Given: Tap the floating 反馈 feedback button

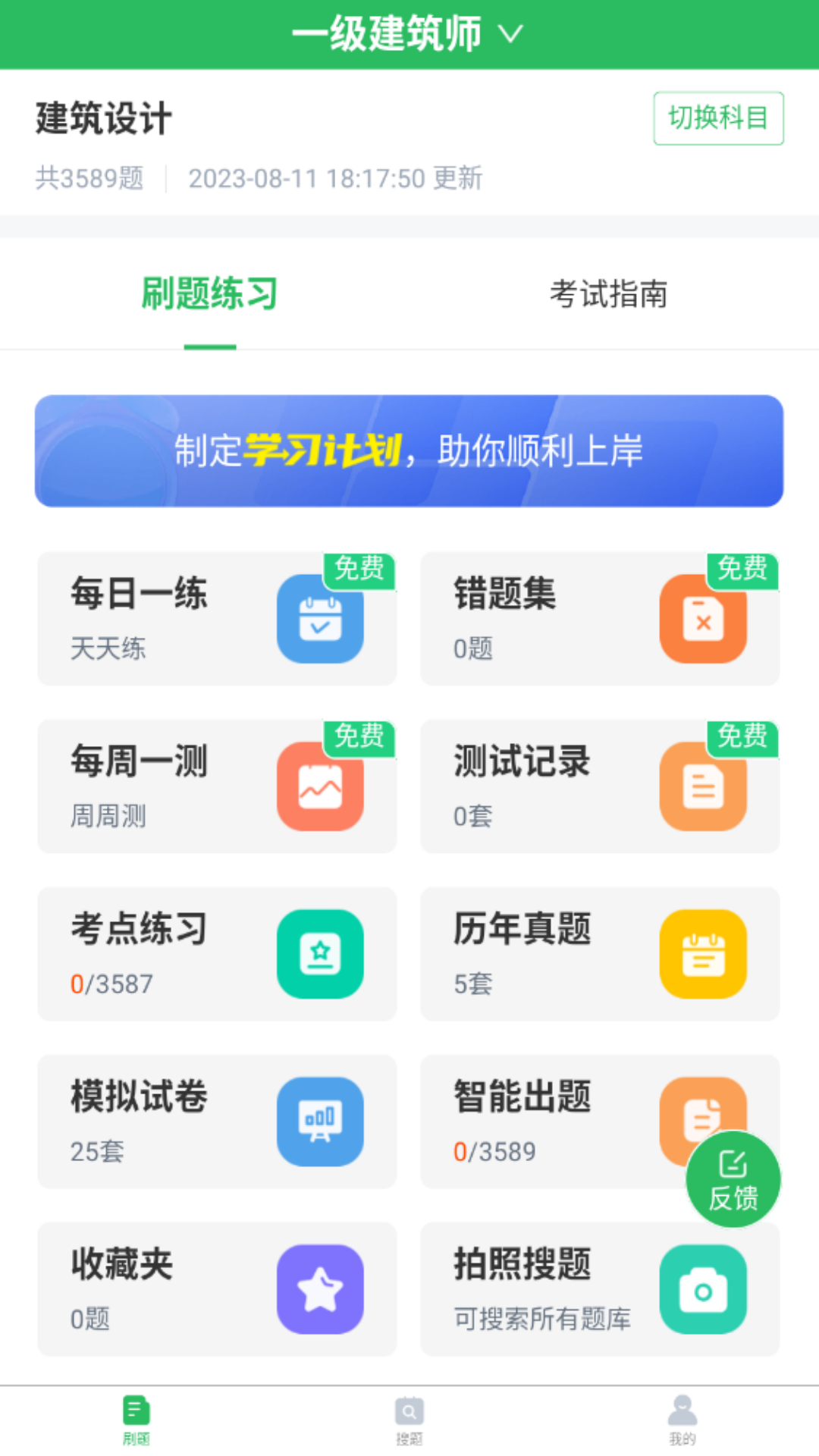Looking at the screenshot, I should 732,1178.
